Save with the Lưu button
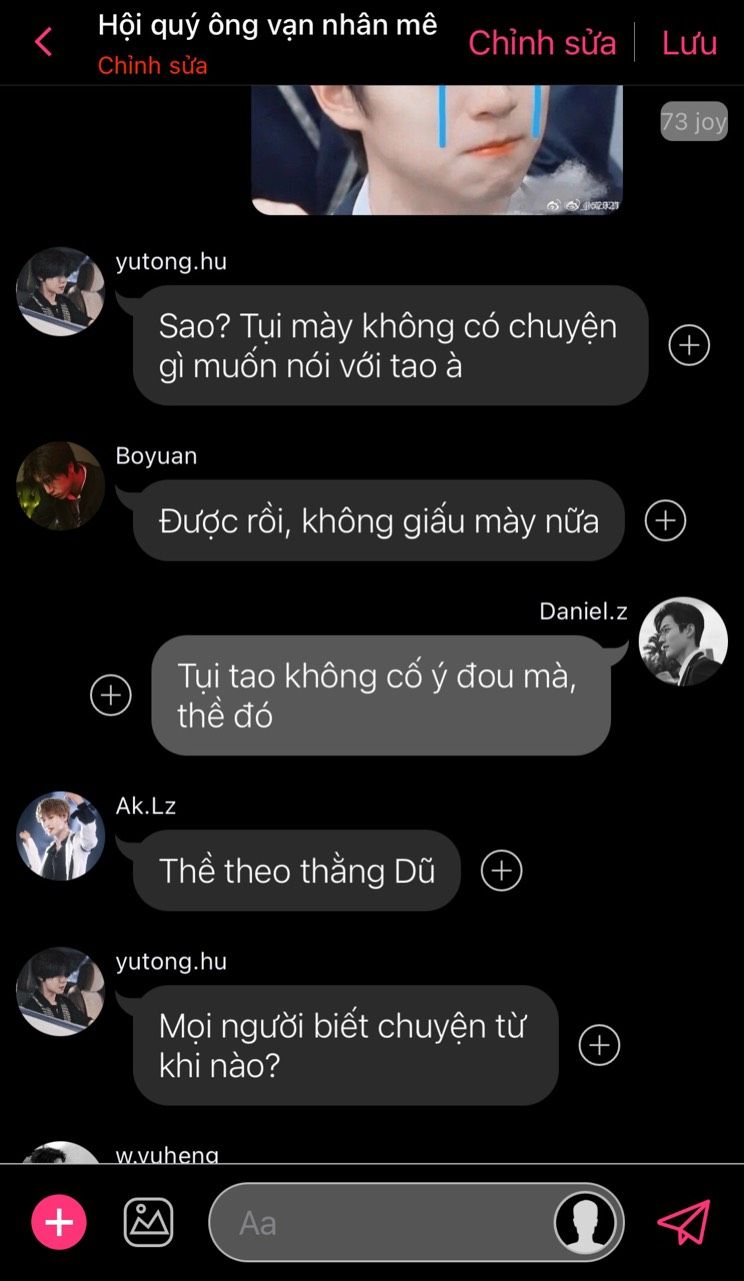Screen dimensions: 744x1281 tap(689, 43)
